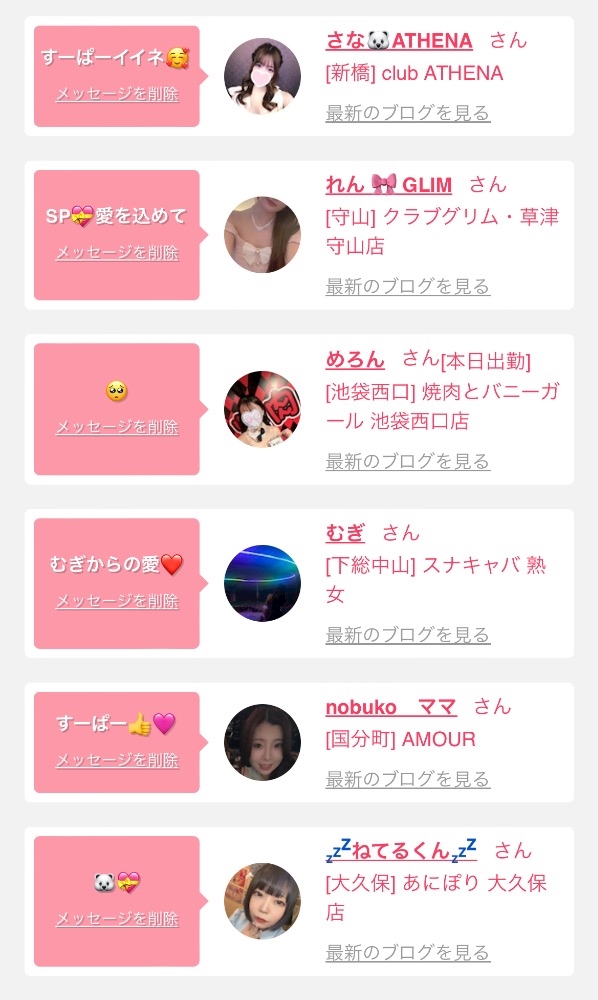View latest blog of むぎ
The image size is (598, 1000).
tap(408, 635)
